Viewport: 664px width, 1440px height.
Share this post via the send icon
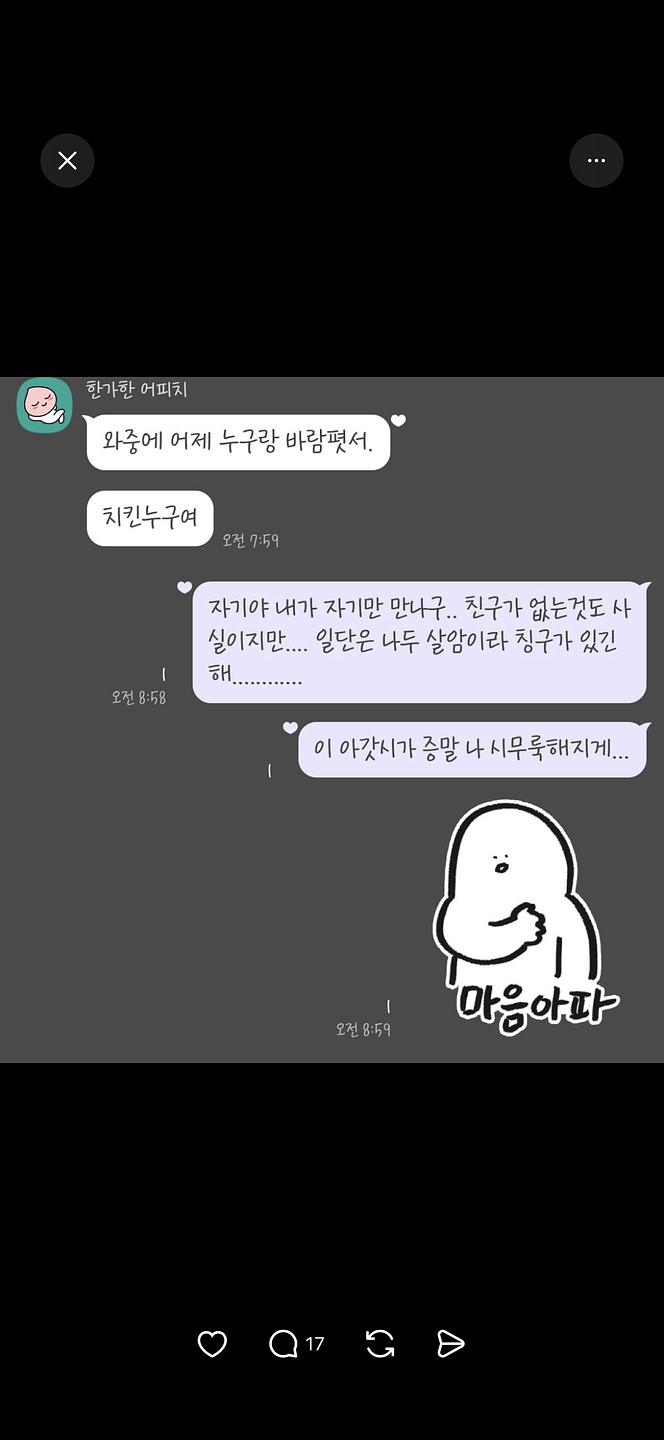(x=451, y=1344)
